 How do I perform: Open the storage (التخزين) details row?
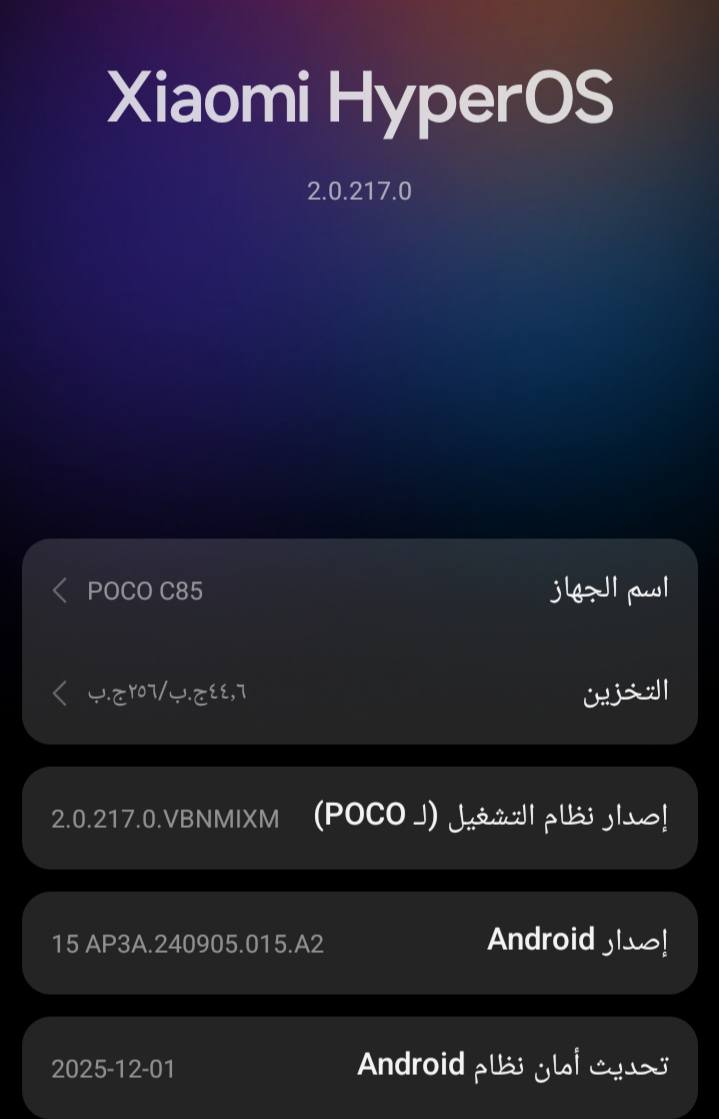click(x=359, y=692)
